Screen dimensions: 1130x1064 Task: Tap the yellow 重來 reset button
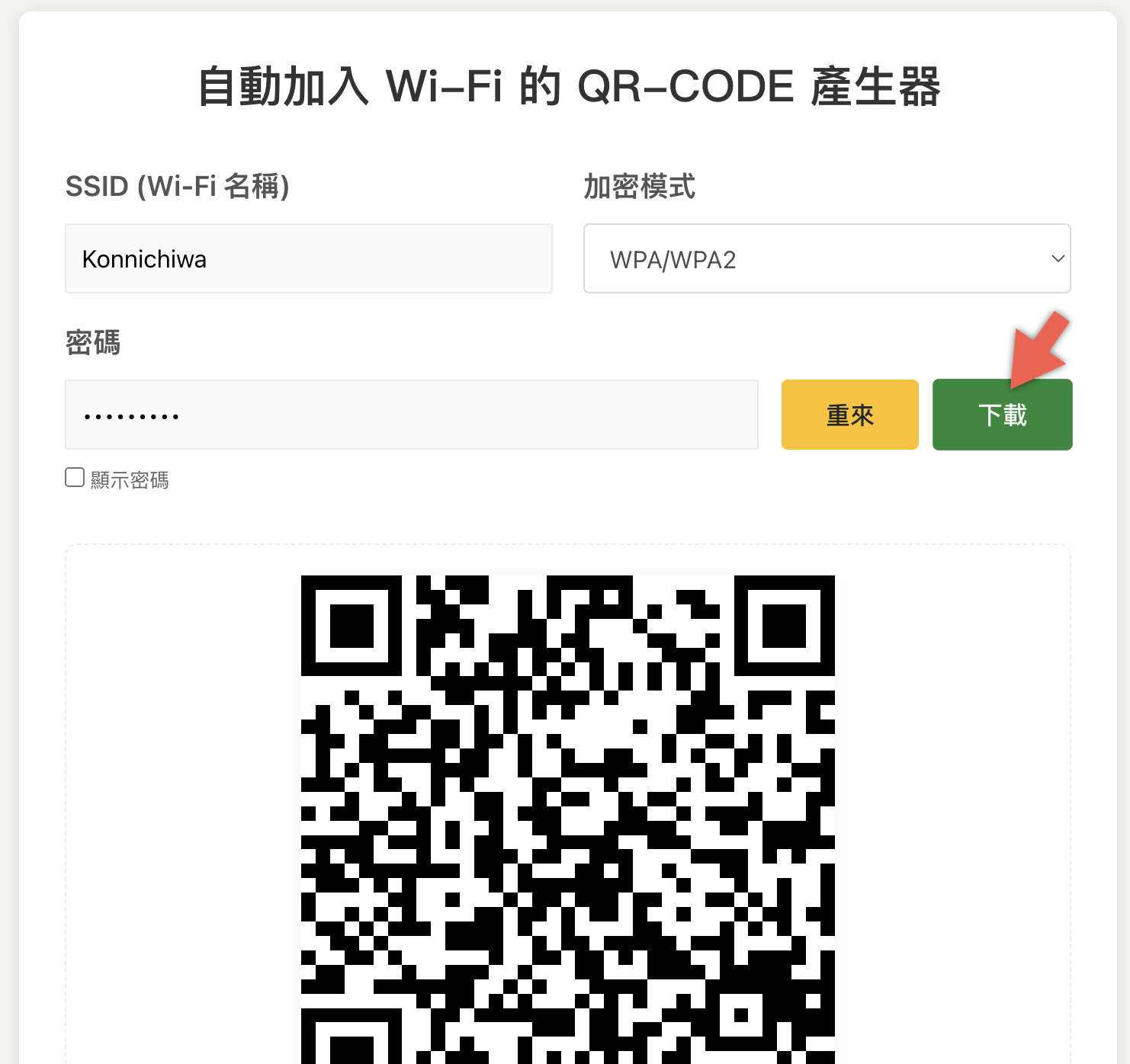(849, 415)
